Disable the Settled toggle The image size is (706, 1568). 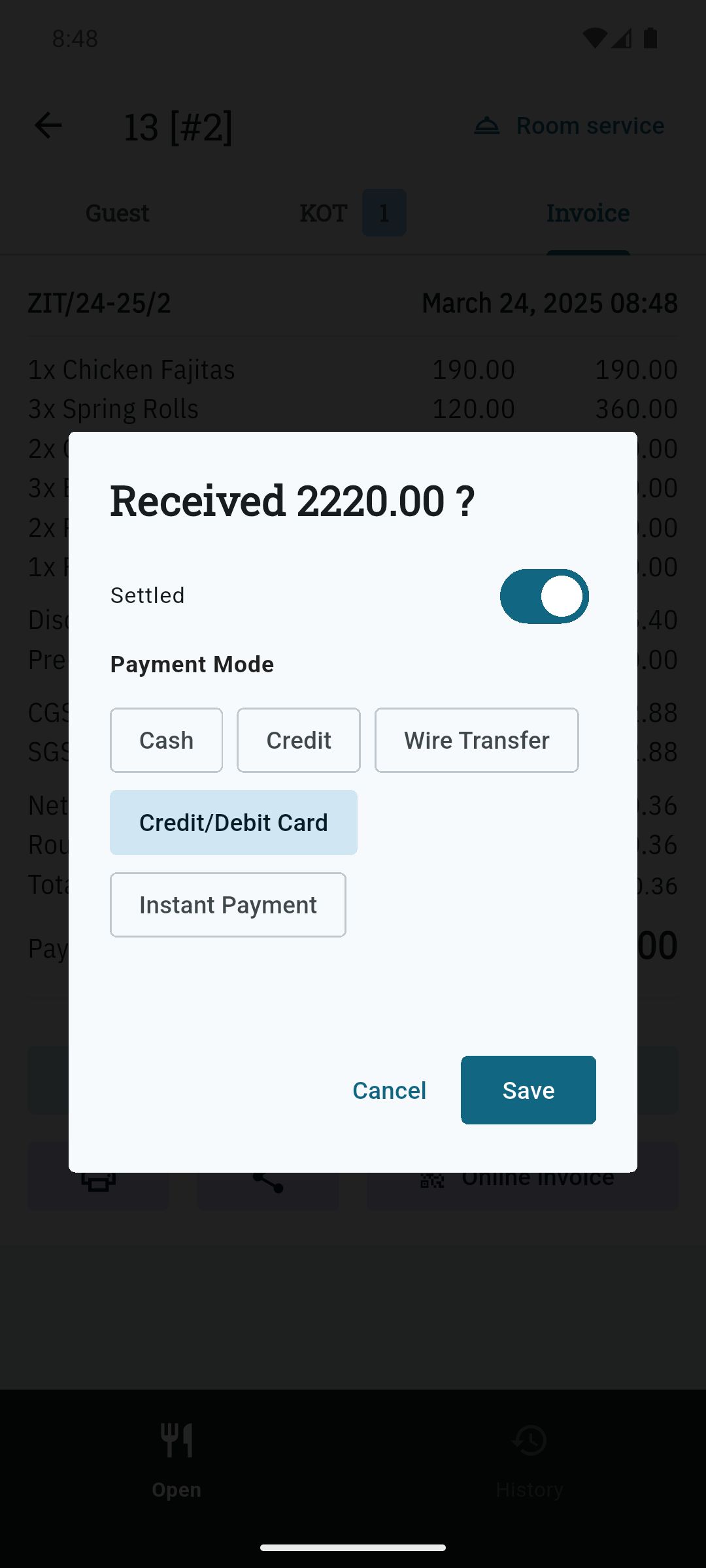coord(544,595)
